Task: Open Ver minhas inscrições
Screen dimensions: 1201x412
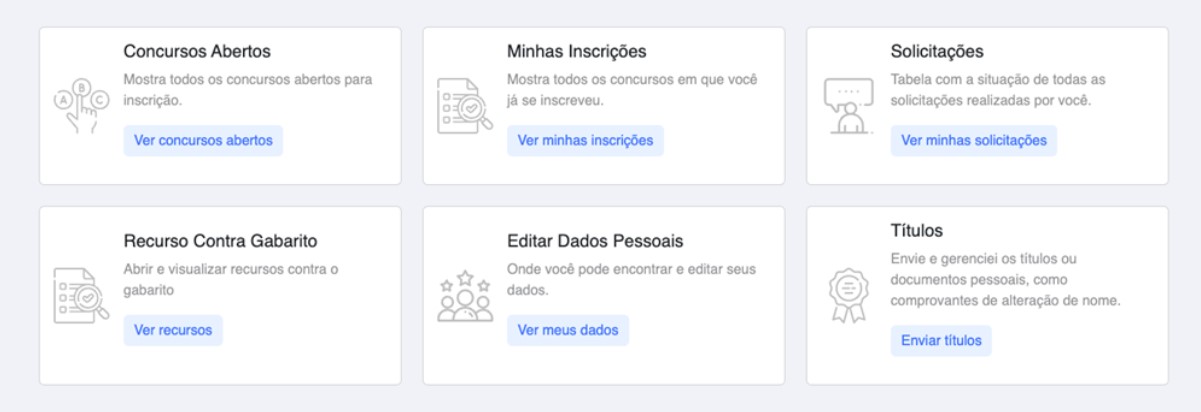Action: (x=585, y=140)
